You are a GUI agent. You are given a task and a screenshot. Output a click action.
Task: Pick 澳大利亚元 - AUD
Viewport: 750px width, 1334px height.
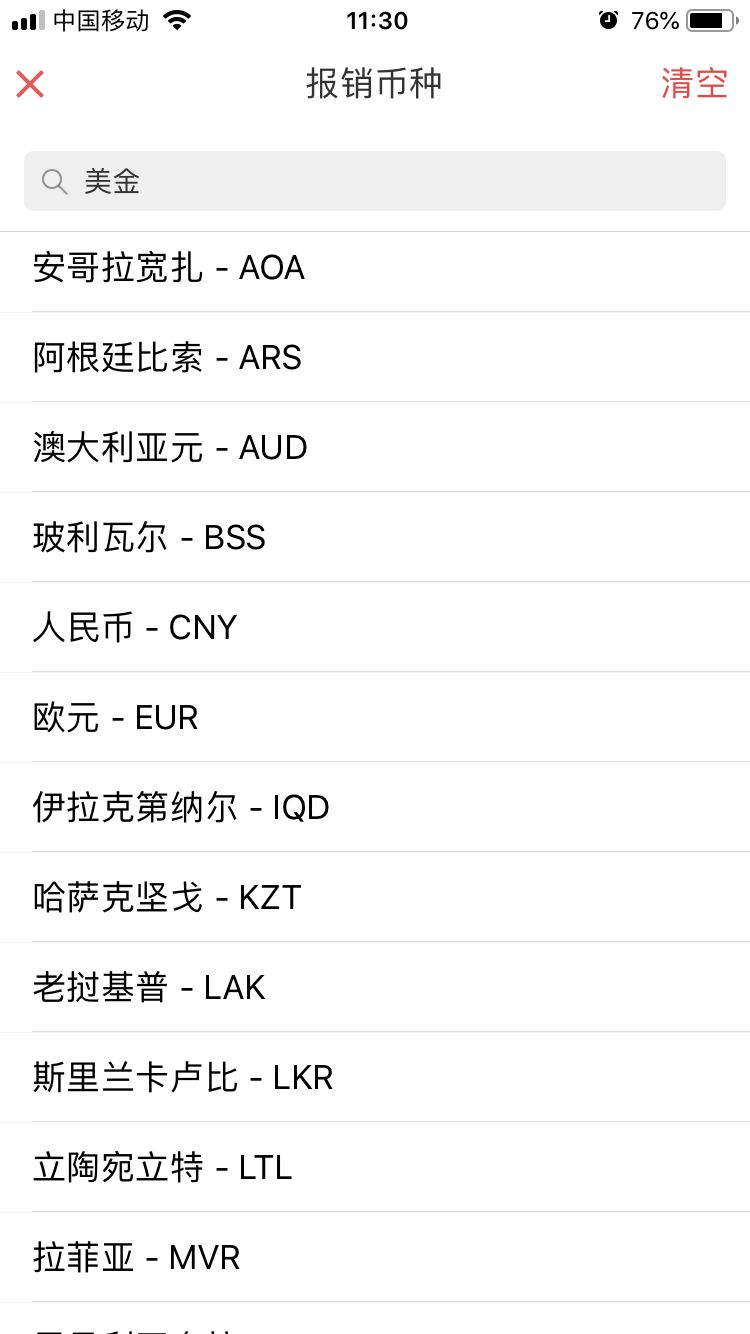click(375, 447)
